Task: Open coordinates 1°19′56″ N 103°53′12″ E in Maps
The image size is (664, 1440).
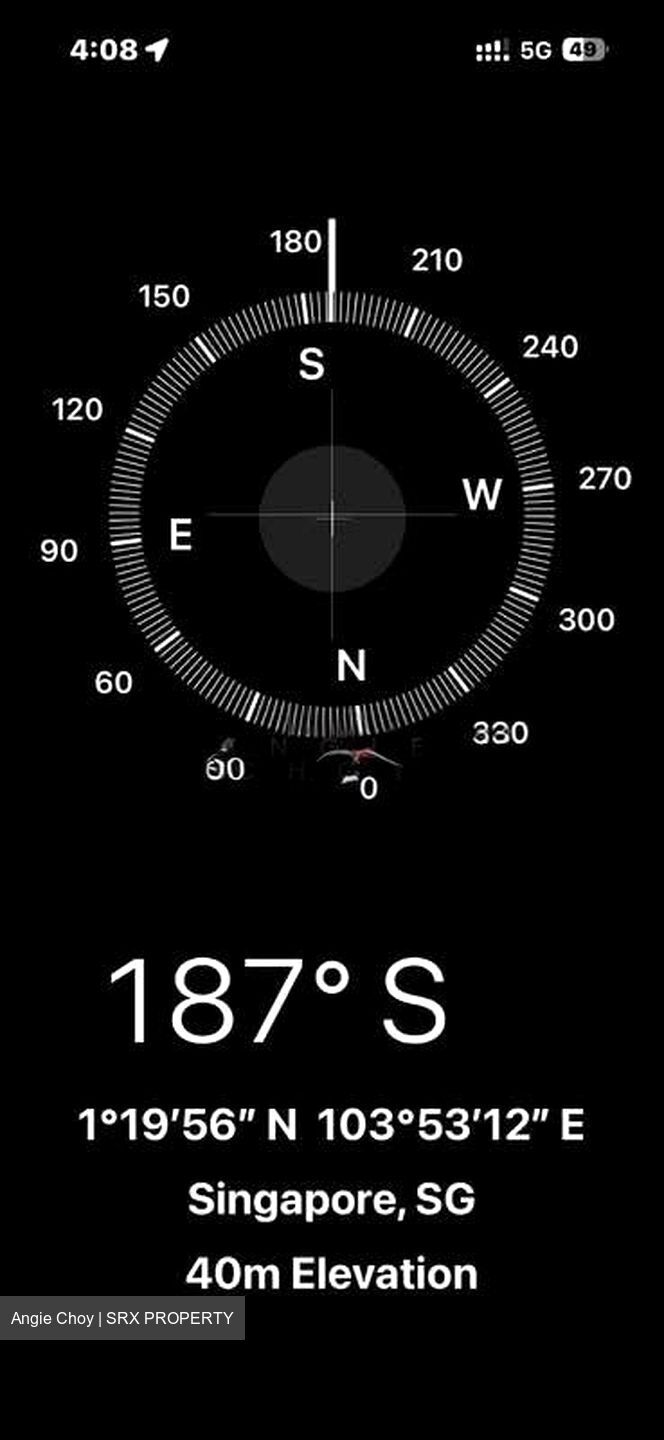Action: (331, 1125)
